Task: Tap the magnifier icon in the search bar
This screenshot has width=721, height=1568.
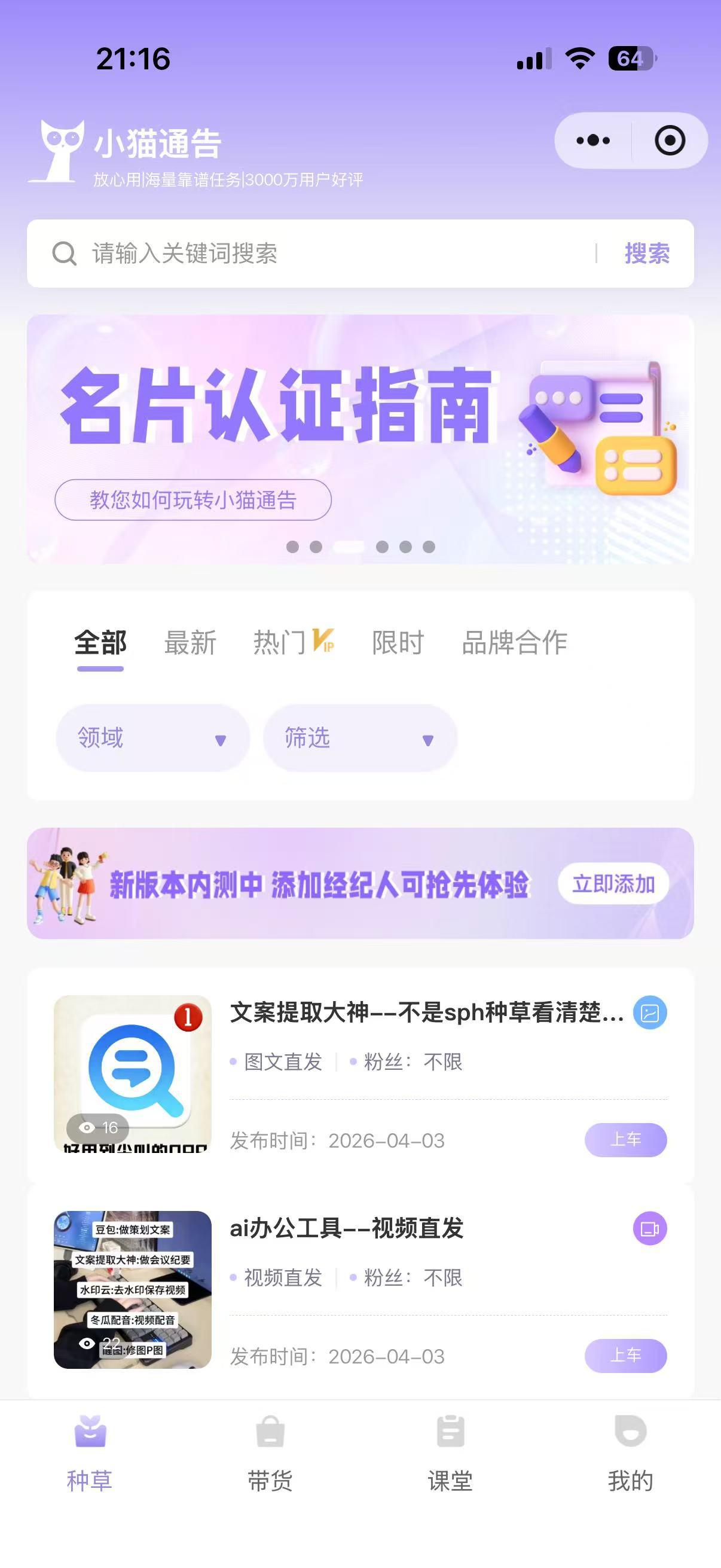Action: click(63, 254)
